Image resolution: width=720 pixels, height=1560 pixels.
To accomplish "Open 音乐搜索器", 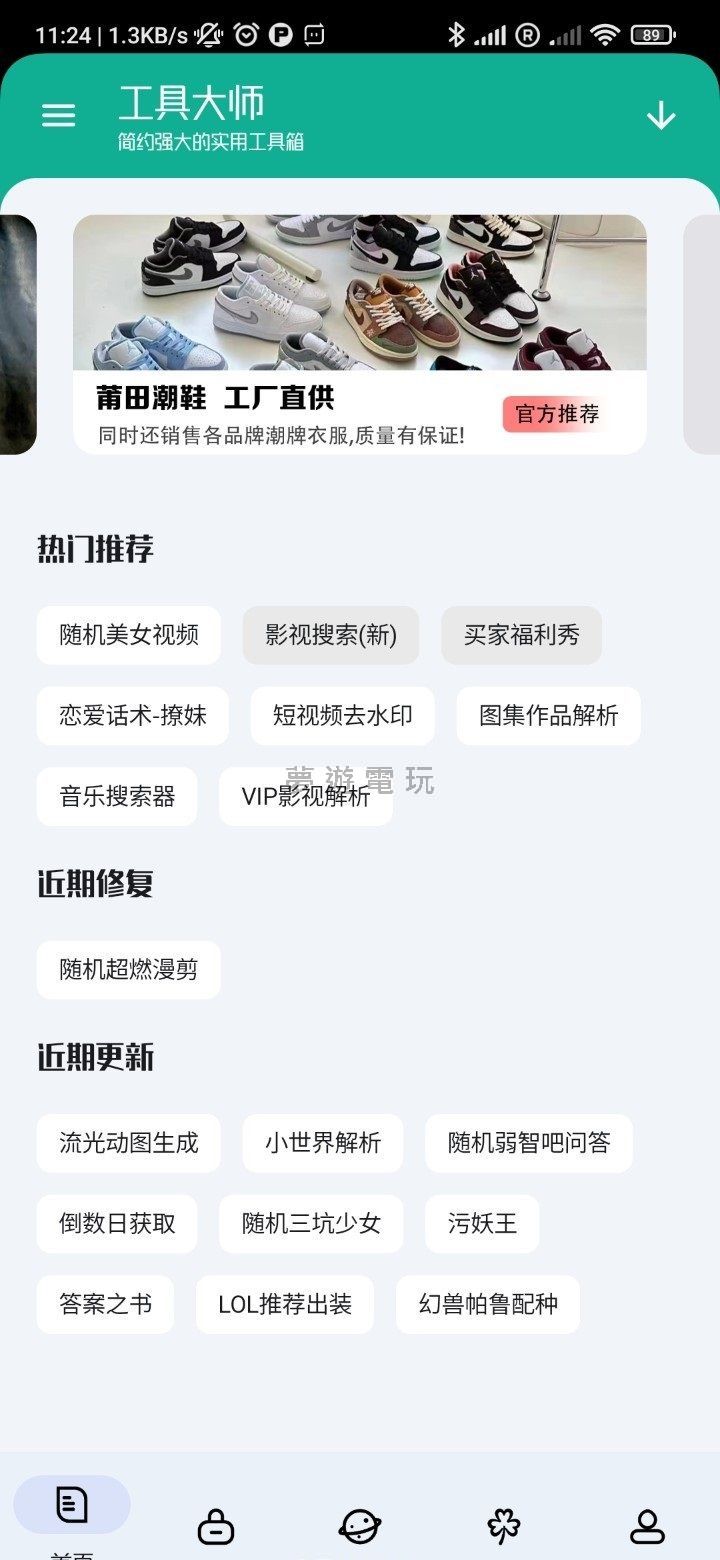I will 117,797.
